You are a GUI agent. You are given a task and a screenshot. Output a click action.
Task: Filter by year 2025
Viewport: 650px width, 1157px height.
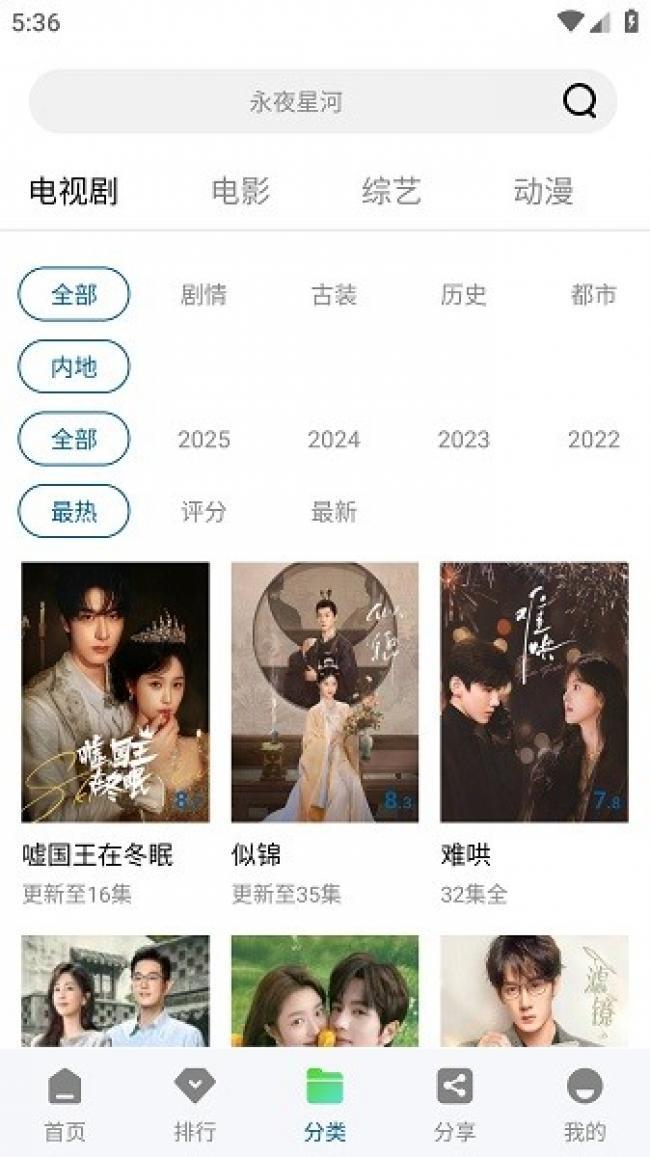click(x=204, y=439)
